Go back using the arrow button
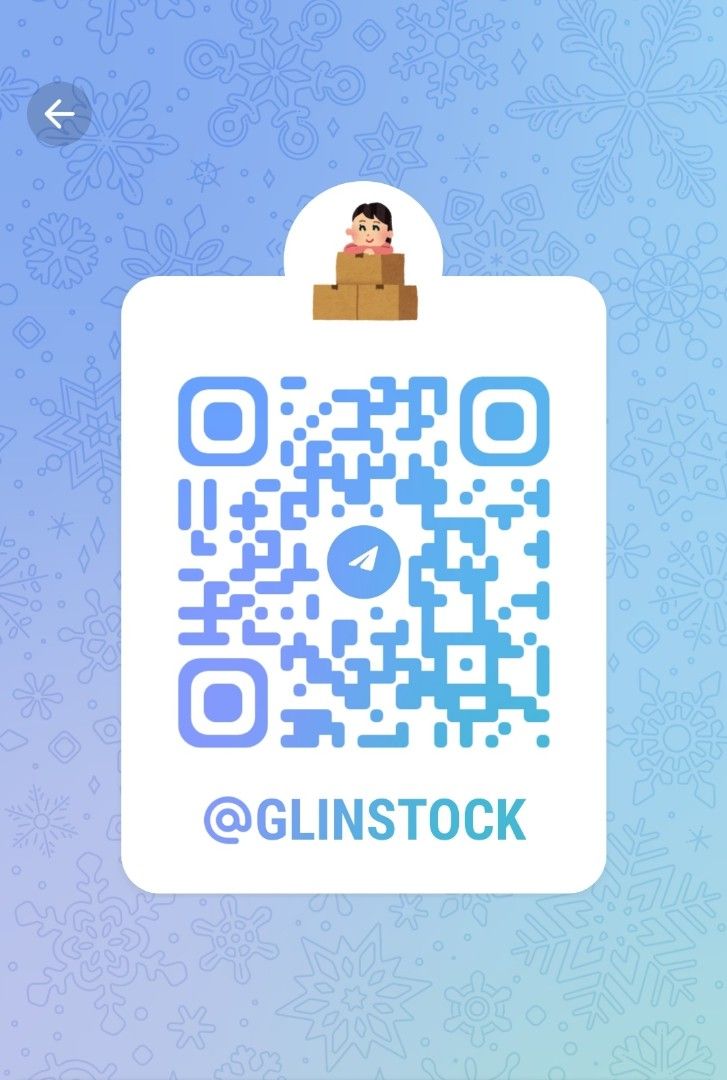Image resolution: width=727 pixels, height=1080 pixels. [59, 115]
